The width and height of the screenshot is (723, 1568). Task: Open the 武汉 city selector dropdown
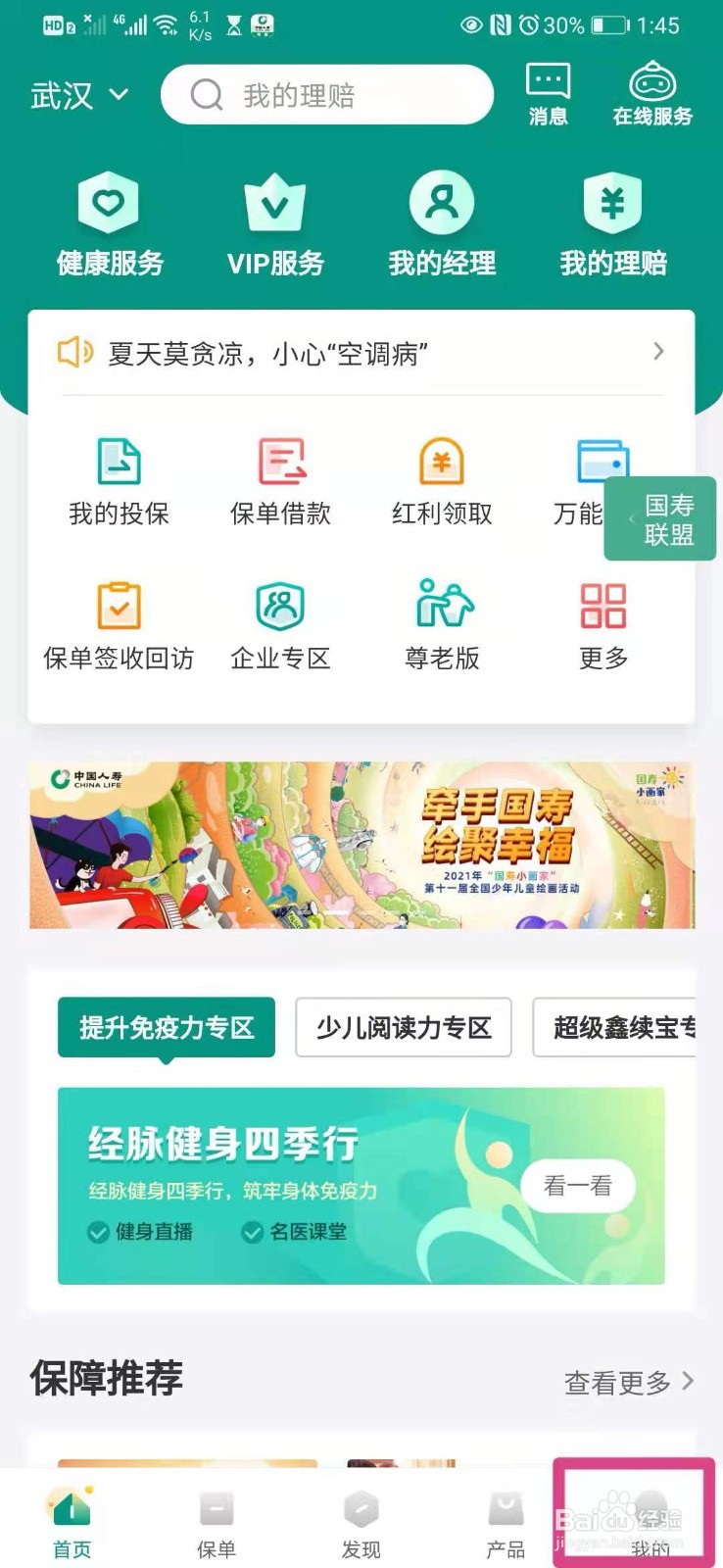[80, 96]
